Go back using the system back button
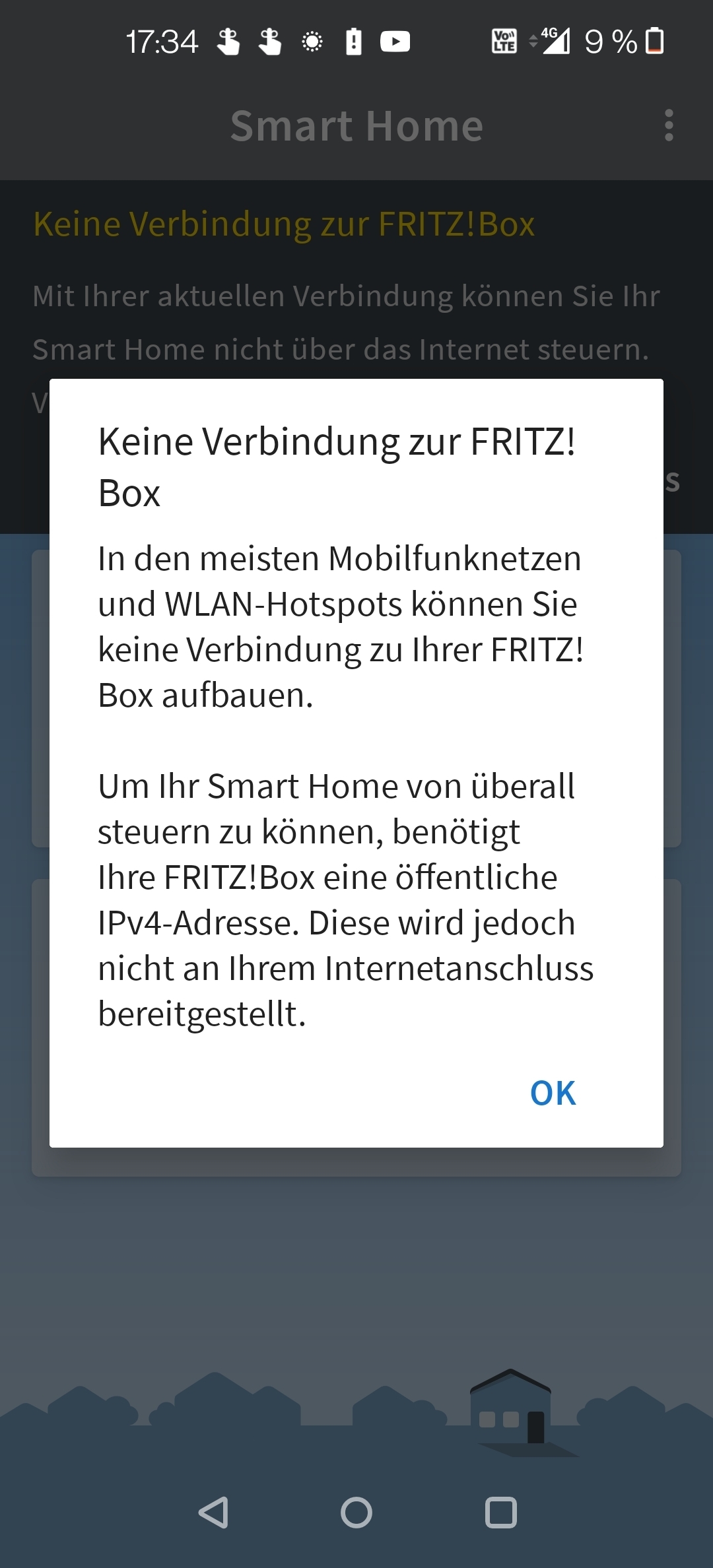 pos(213,1512)
